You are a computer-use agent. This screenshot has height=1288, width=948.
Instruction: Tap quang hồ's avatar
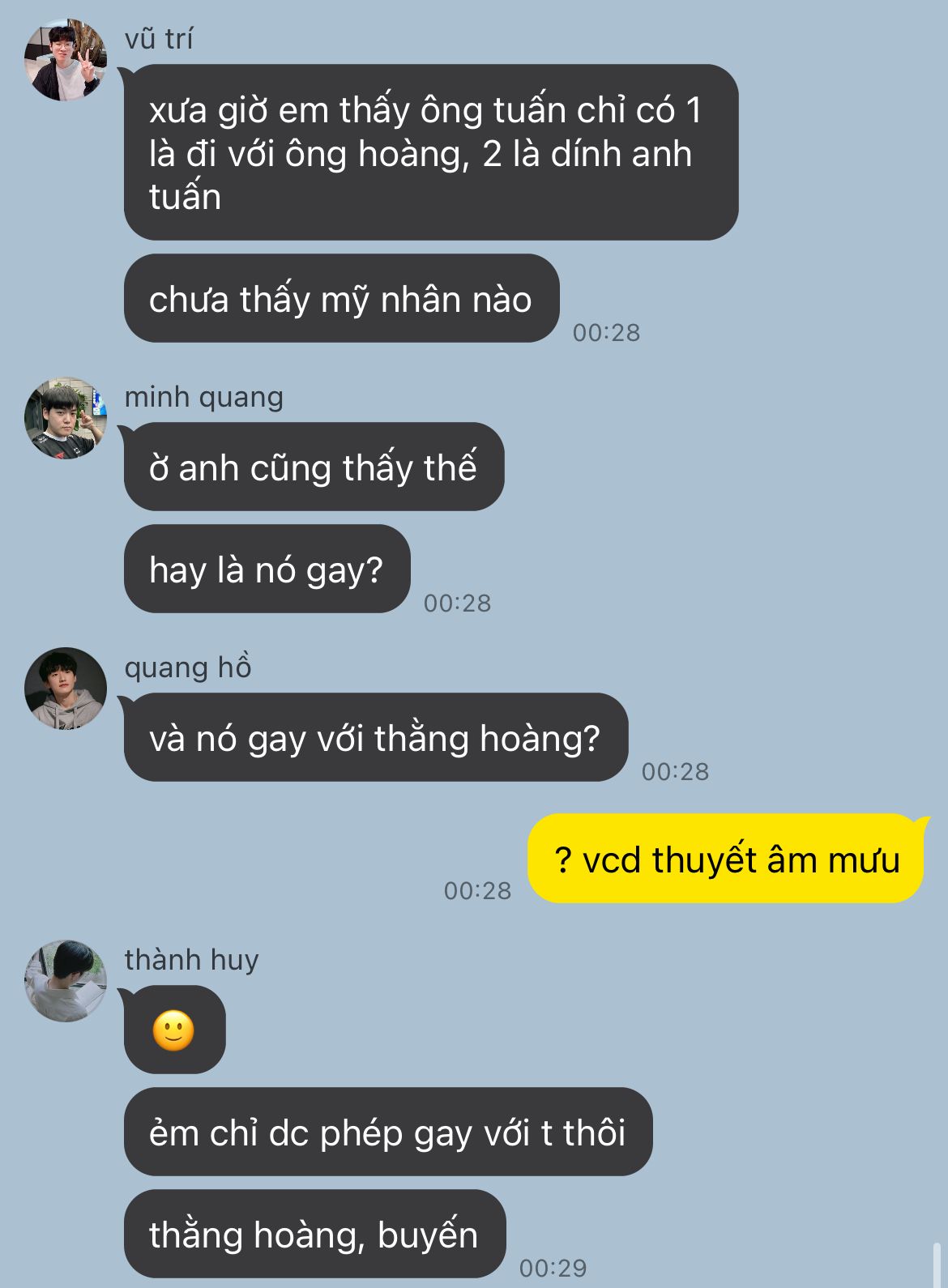[66, 689]
